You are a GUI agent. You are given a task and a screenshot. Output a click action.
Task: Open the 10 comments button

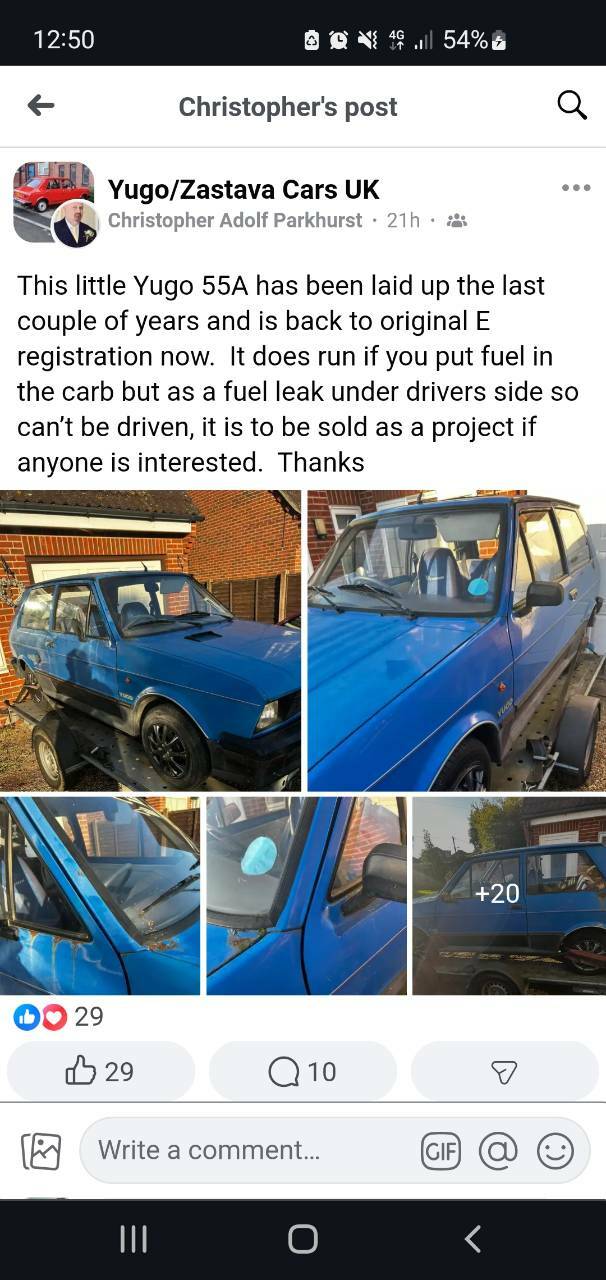point(303,1072)
